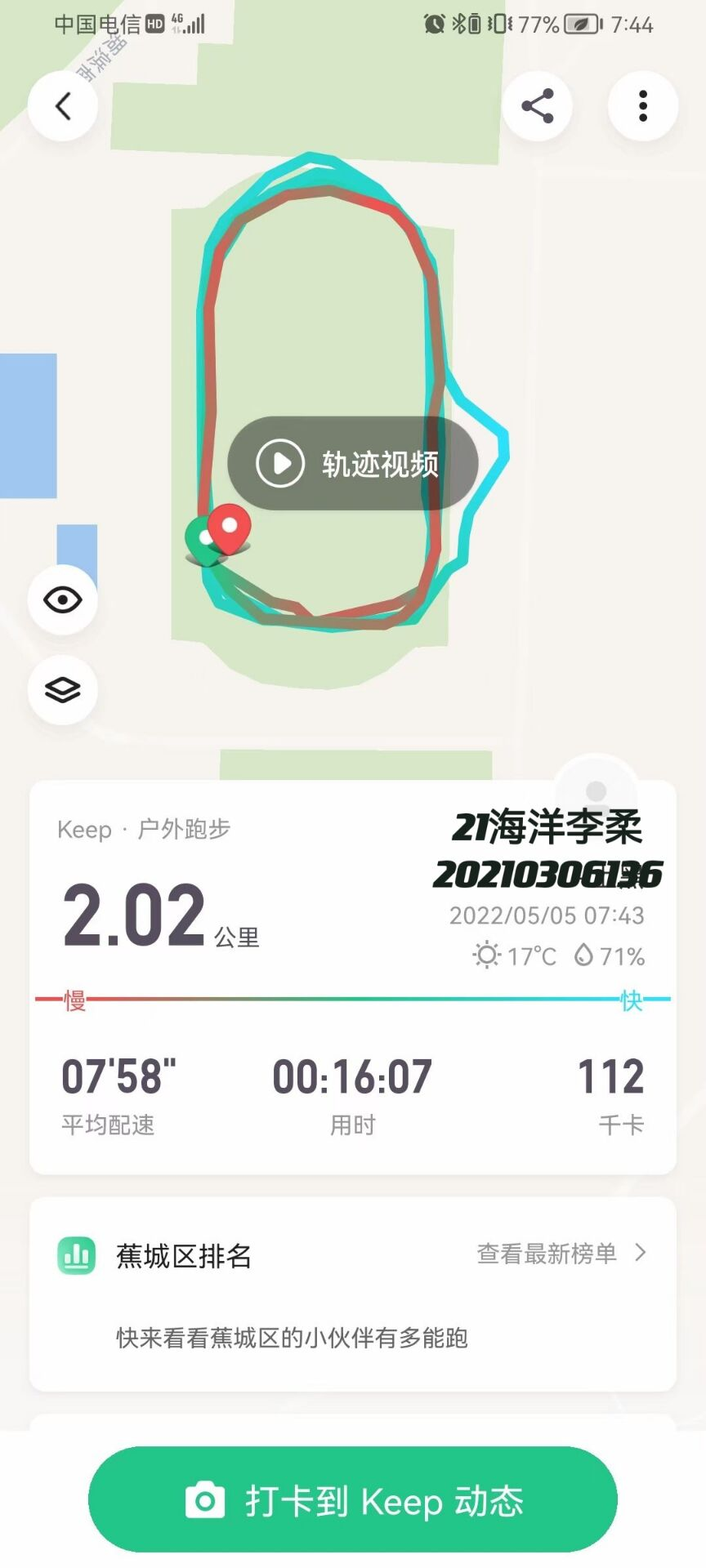Share this running record
The width and height of the screenshot is (706, 1568).
click(537, 106)
